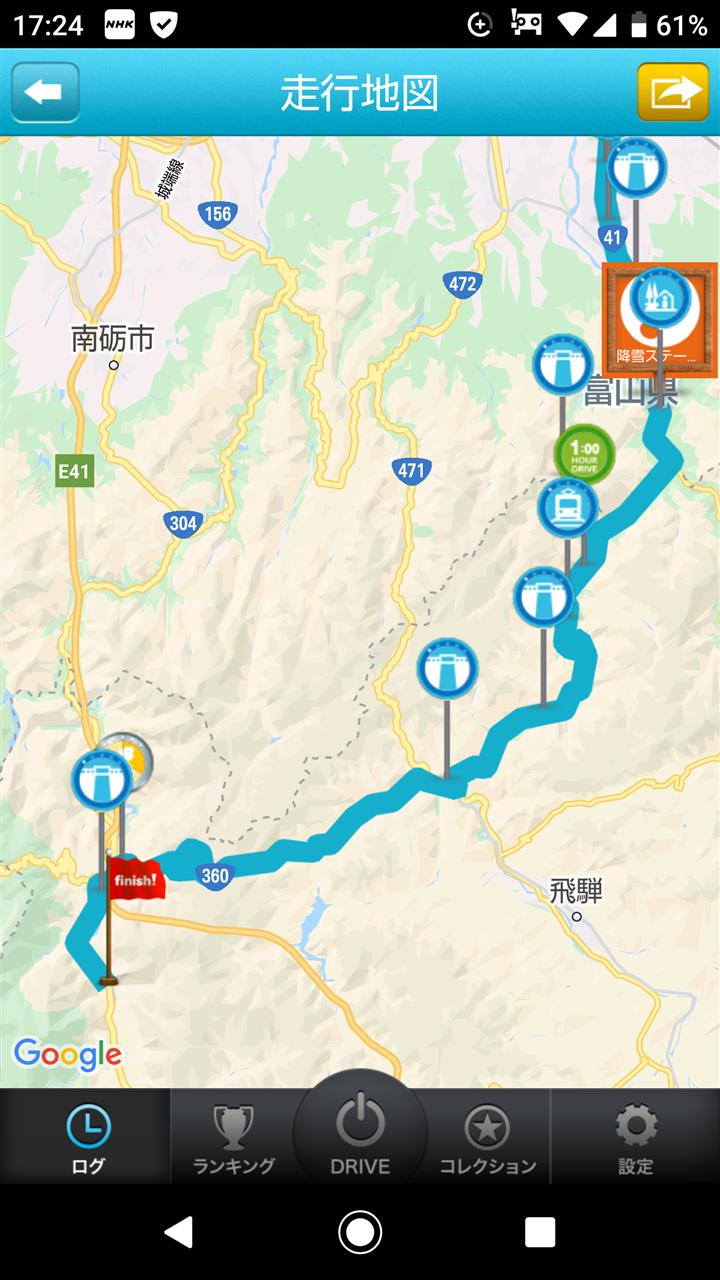Go back with the top-left arrow
This screenshot has height=1280, width=720.
45,93
